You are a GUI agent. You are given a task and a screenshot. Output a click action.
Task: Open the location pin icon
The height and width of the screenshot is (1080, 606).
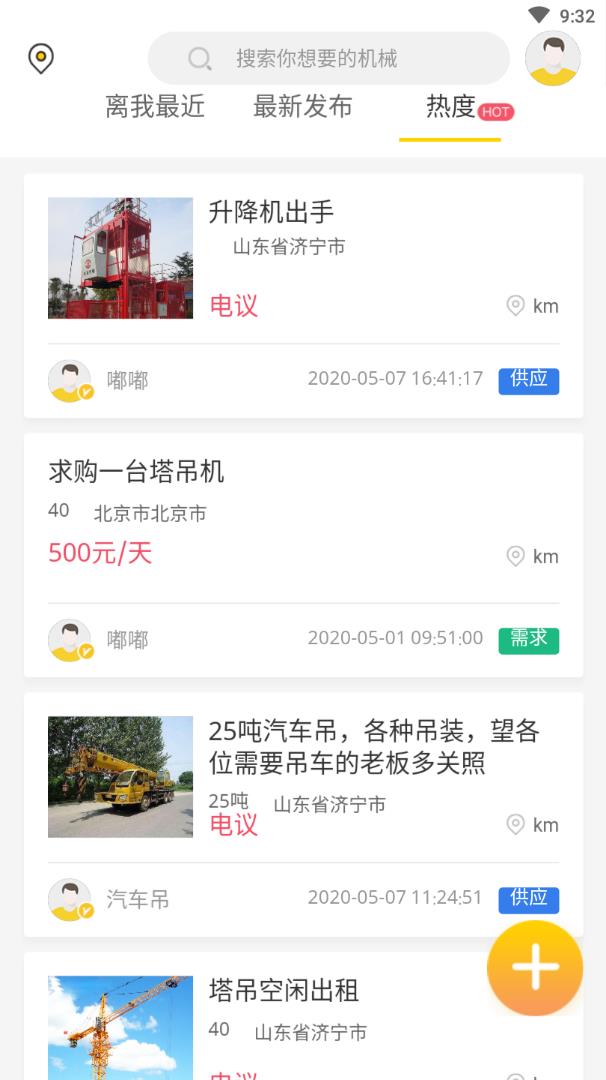pos(40,58)
